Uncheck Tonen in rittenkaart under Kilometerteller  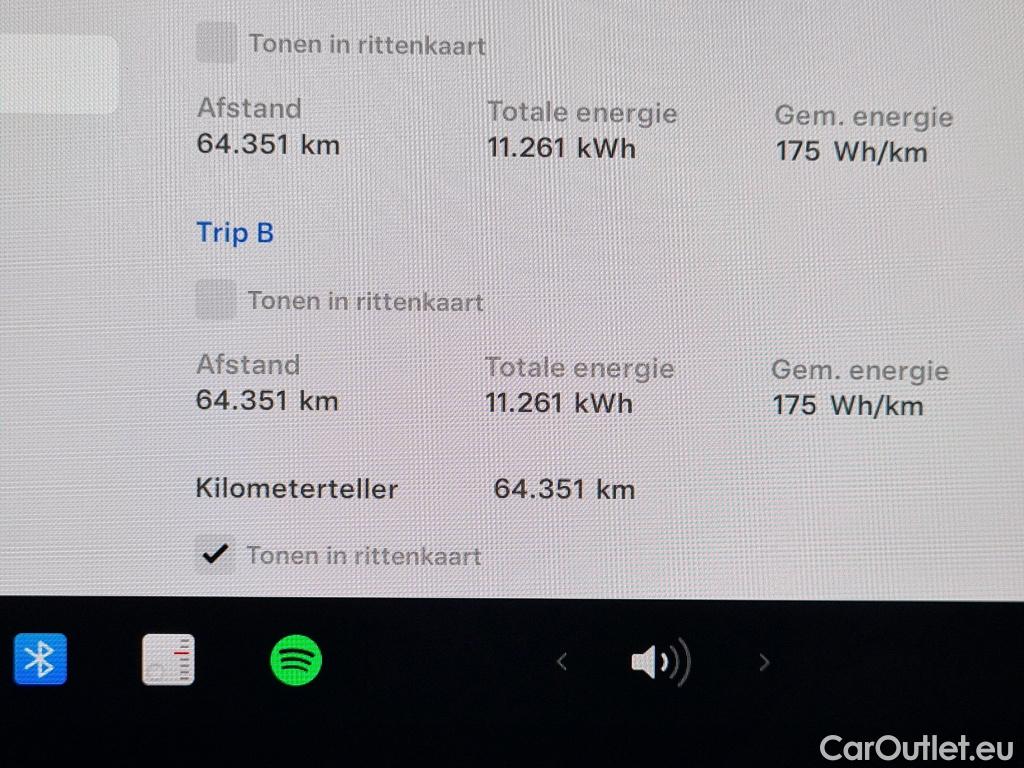(x=216, y=554)
